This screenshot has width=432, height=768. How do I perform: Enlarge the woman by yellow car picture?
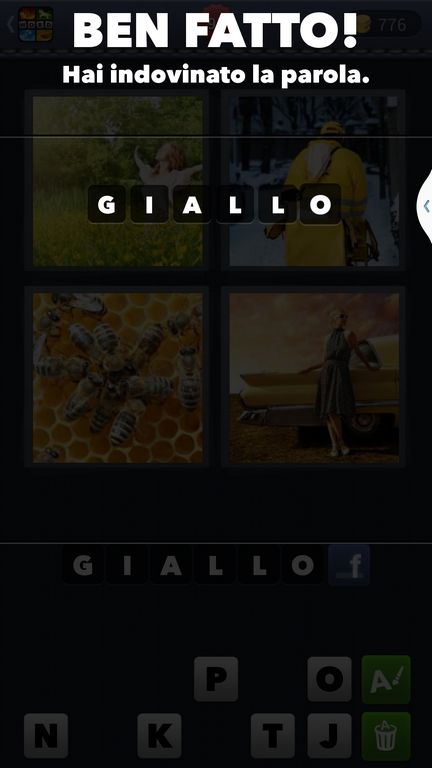[314, 378]
